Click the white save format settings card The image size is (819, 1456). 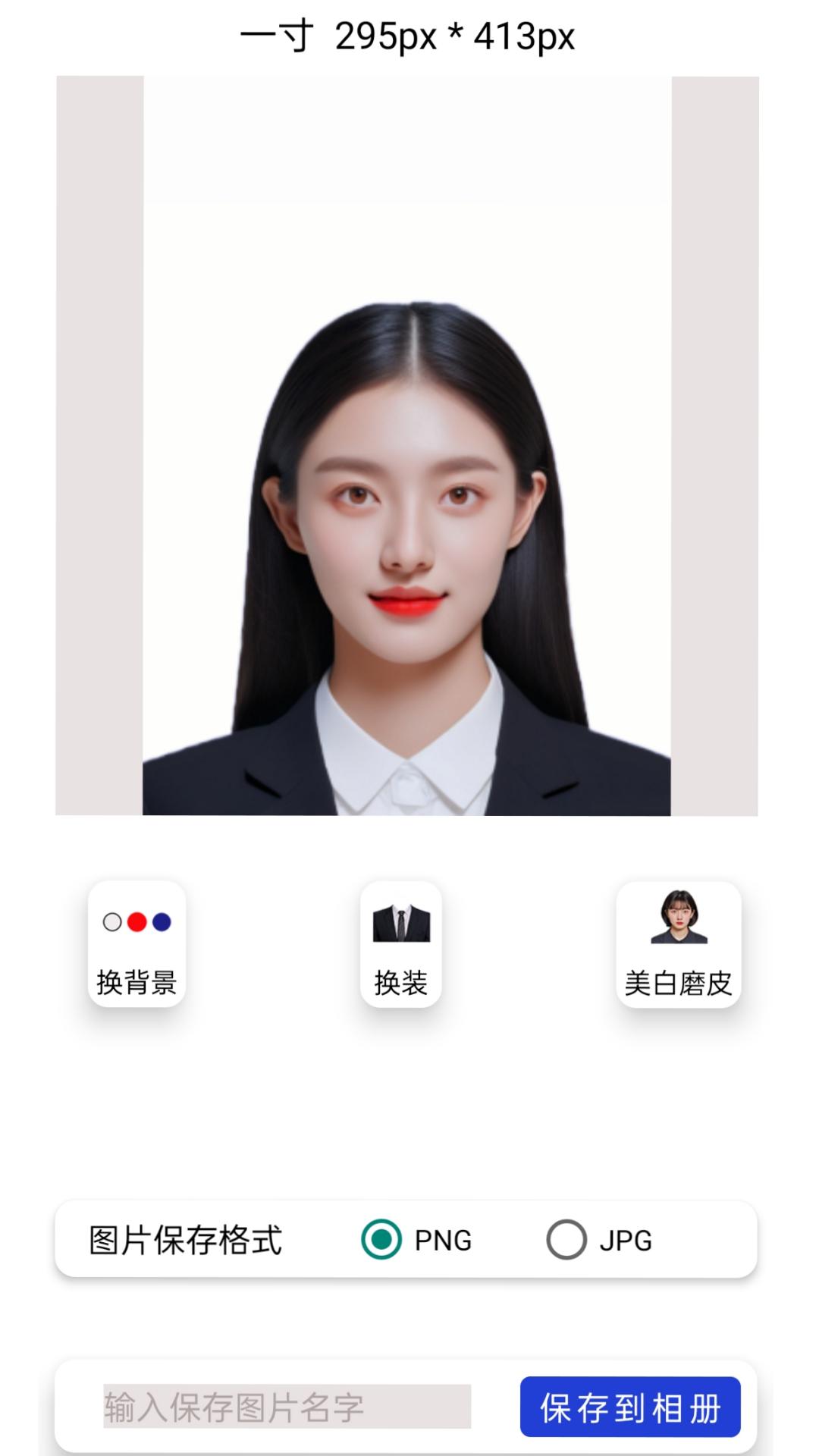tap(409, 1242)
